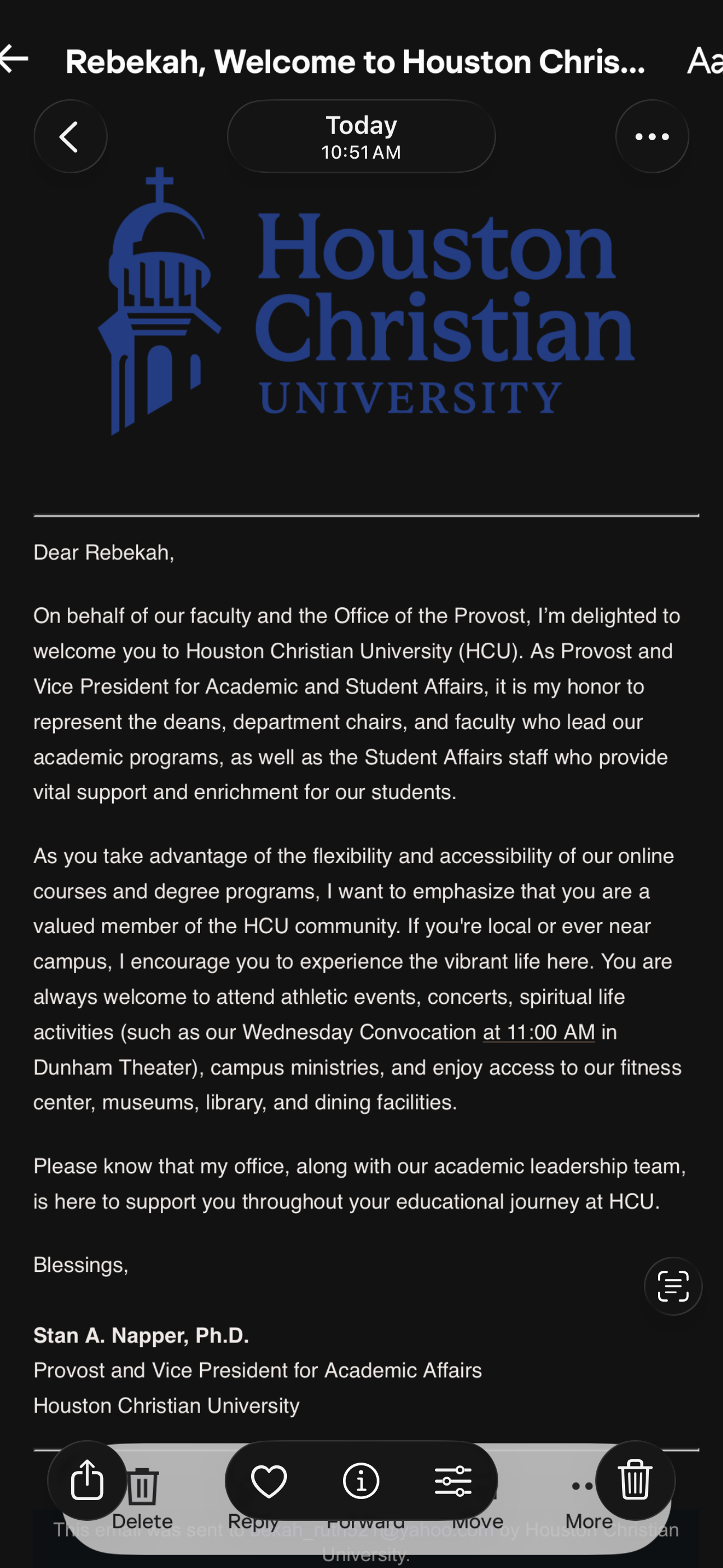Screen dimensions: 723x1568
Task: Share this photo
Action: click(87, 1480)
